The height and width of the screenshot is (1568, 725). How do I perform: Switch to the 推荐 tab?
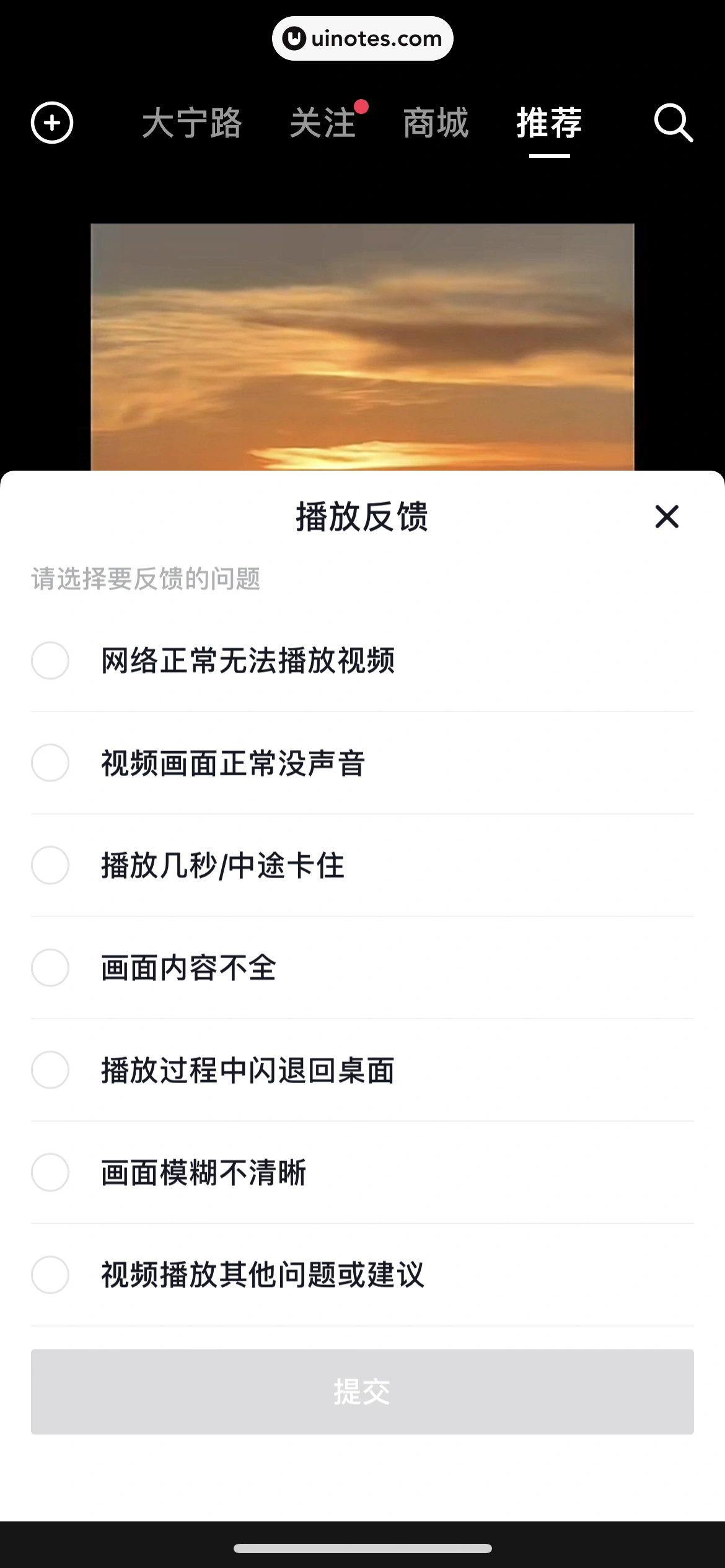pyautogui.click(x=548, y=124)
